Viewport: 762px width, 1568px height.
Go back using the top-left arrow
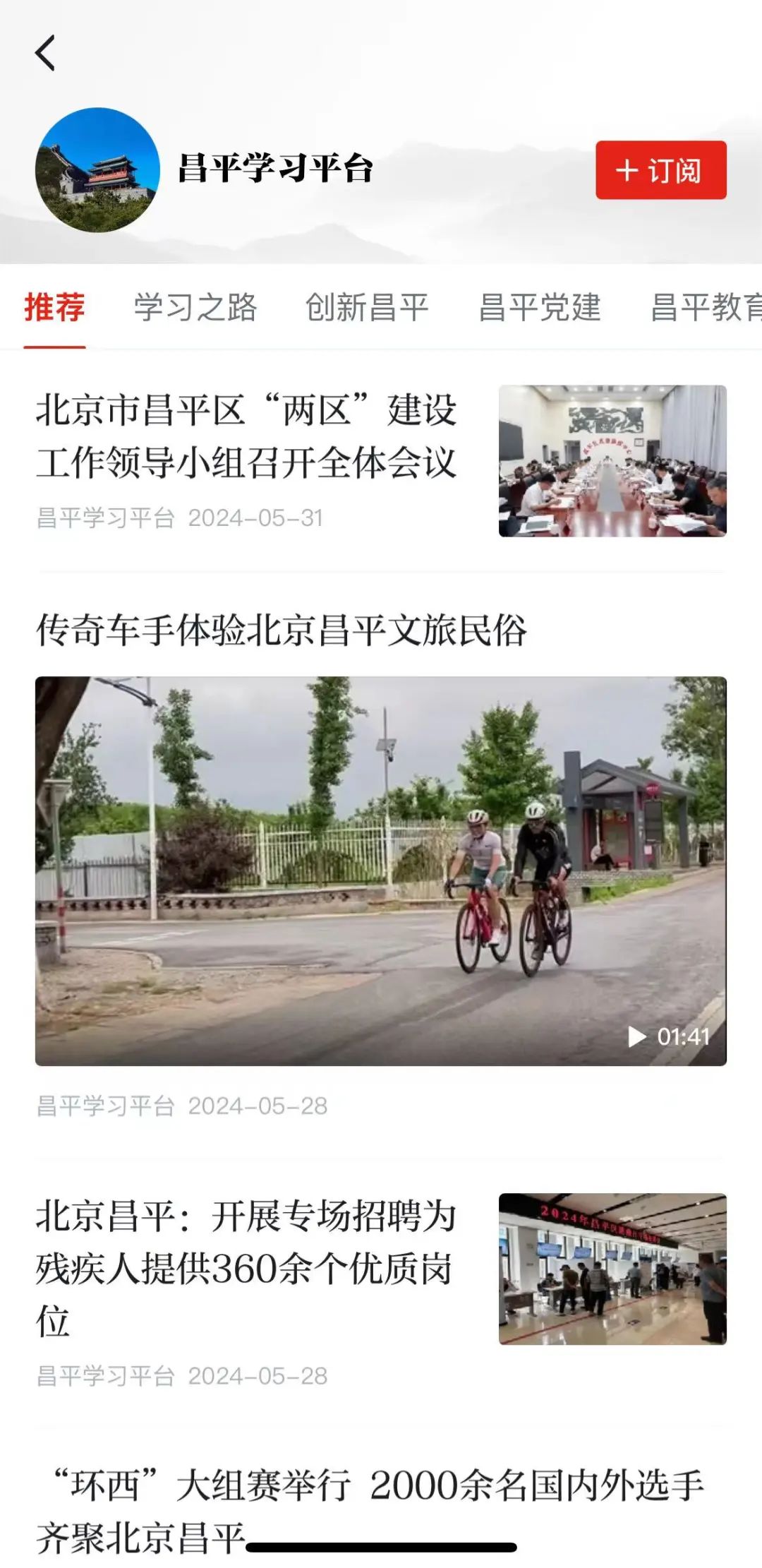click(45, 53)
